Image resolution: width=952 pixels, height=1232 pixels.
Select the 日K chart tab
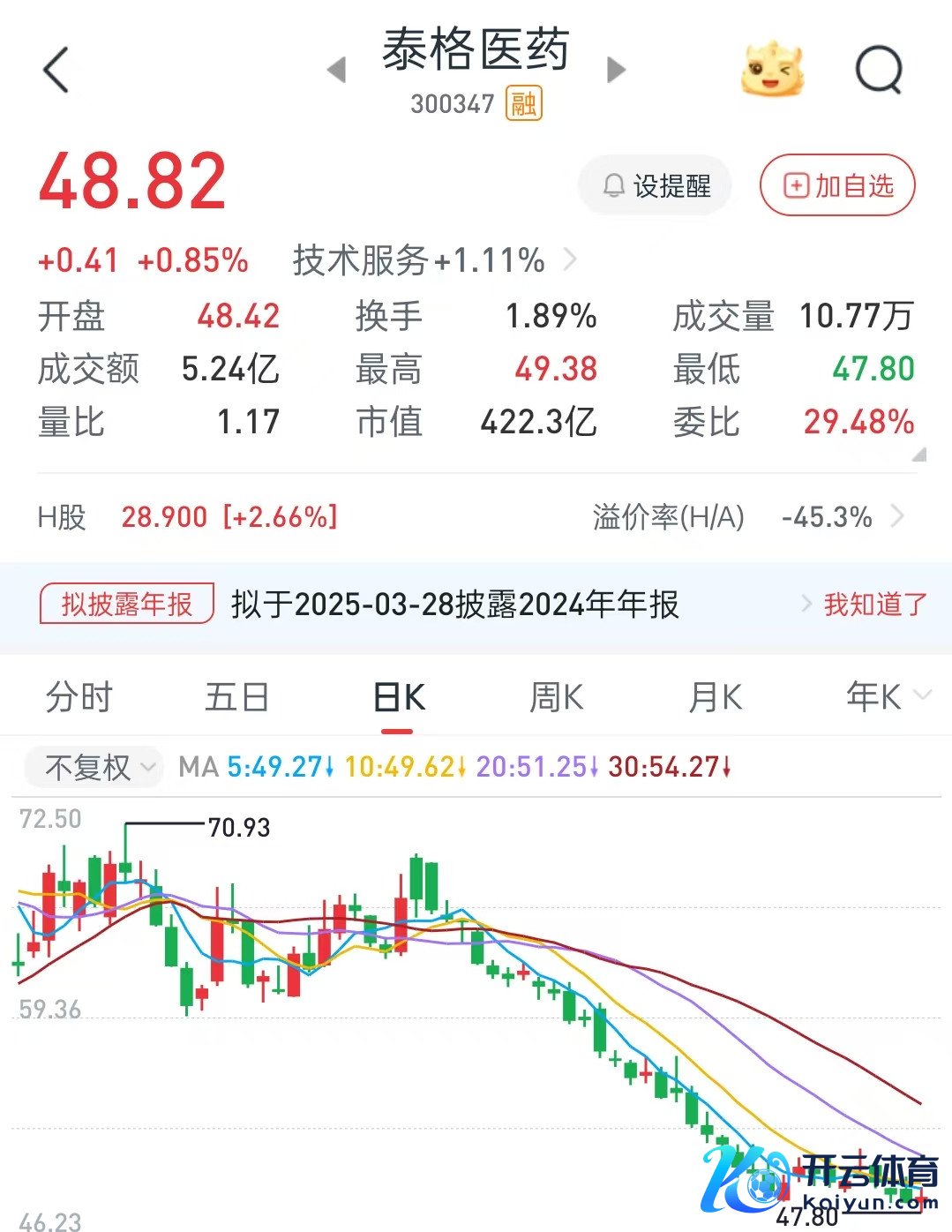point(398,697)
